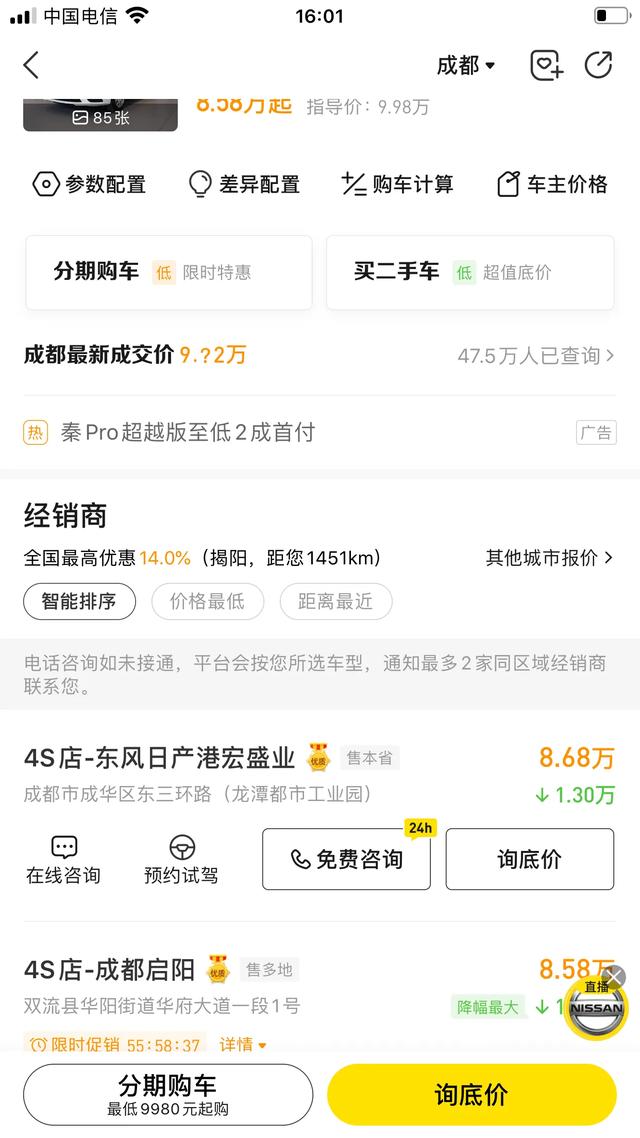View 47.5万人已查询 transaction price details
The width and height of the screenshot is (640, 1138).
click(x=536, y=355)
